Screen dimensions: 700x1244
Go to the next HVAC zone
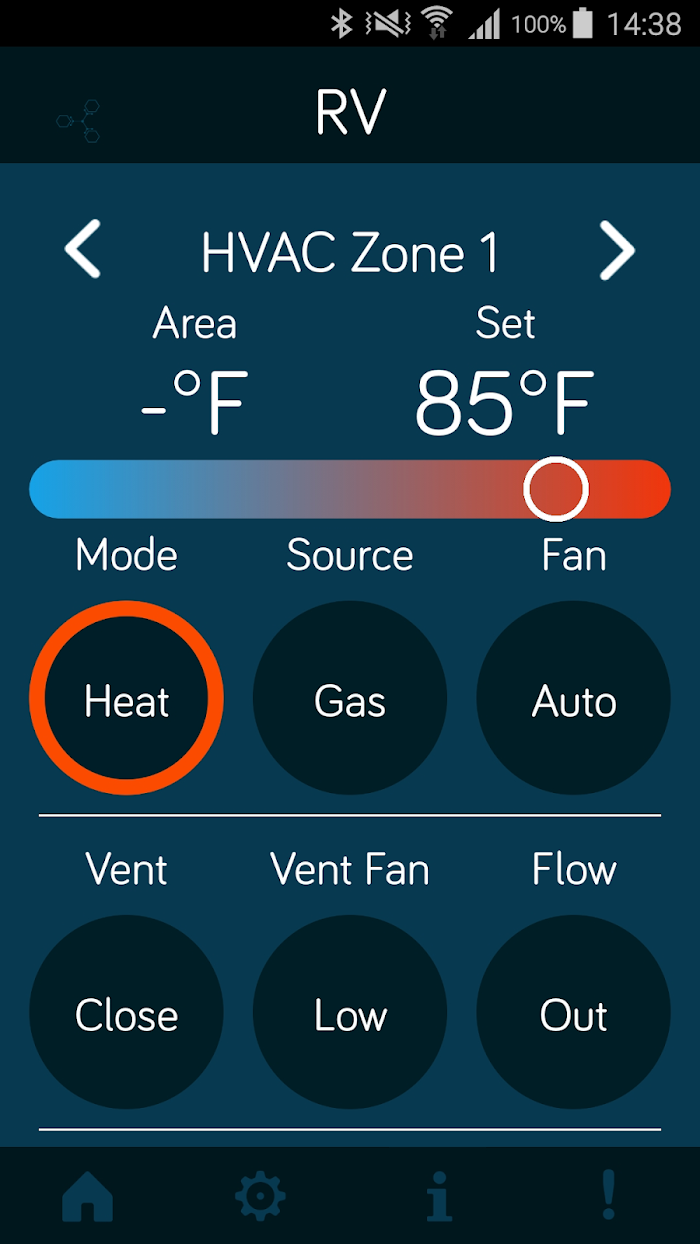coord(617,251)
